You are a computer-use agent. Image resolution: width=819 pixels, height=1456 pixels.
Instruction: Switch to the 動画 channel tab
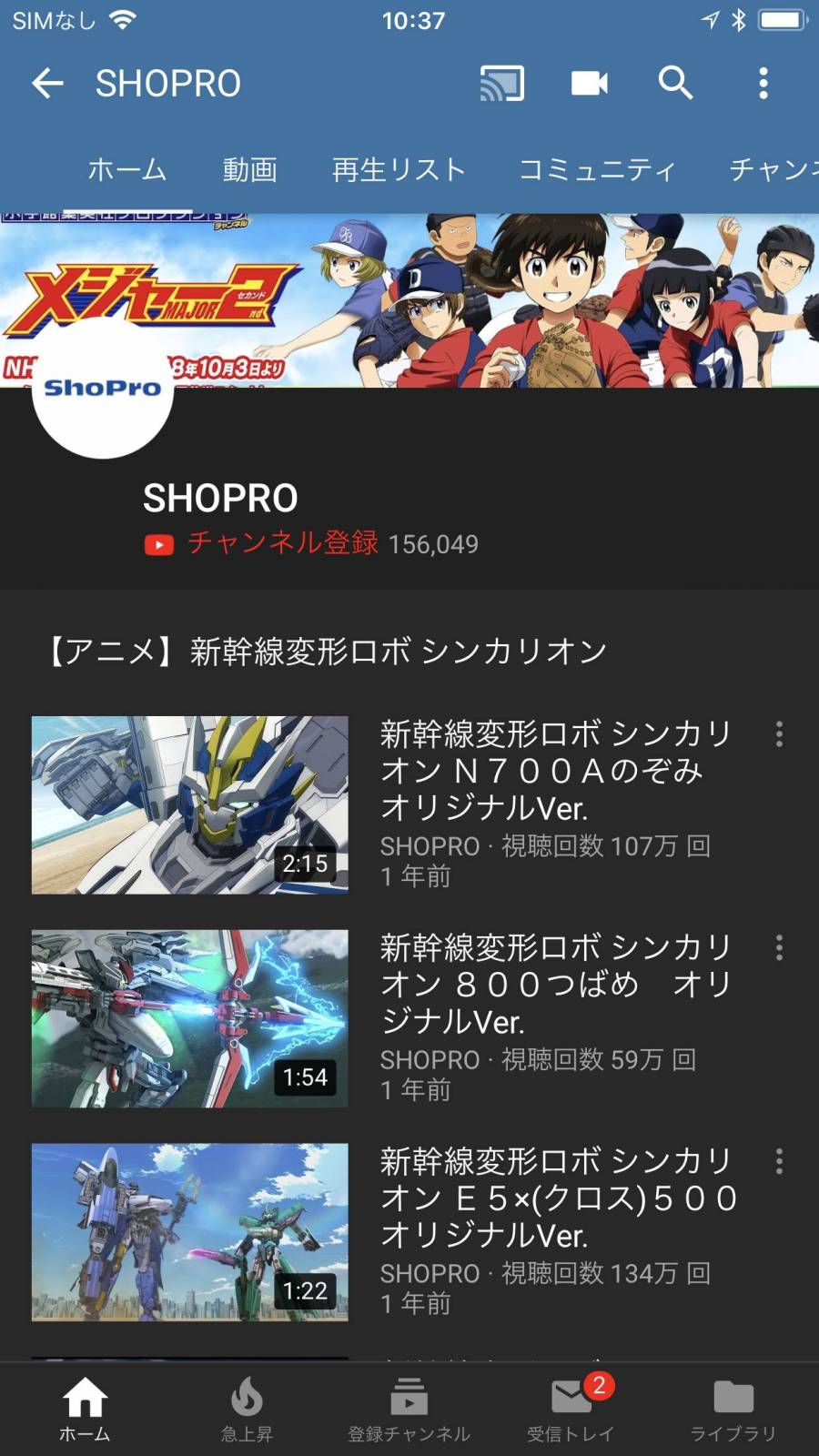pos(249,169)
